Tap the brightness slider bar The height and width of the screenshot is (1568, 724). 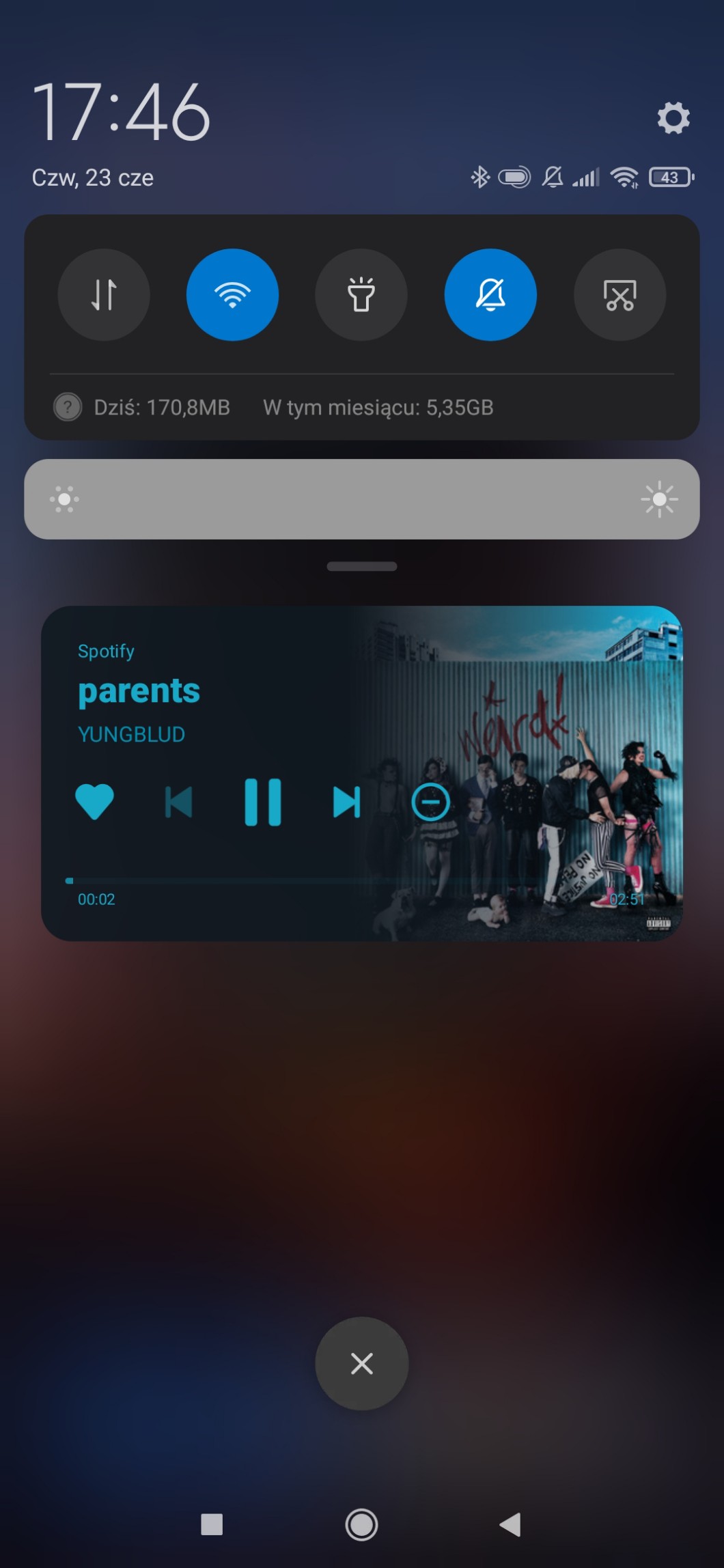pos(362,499)
